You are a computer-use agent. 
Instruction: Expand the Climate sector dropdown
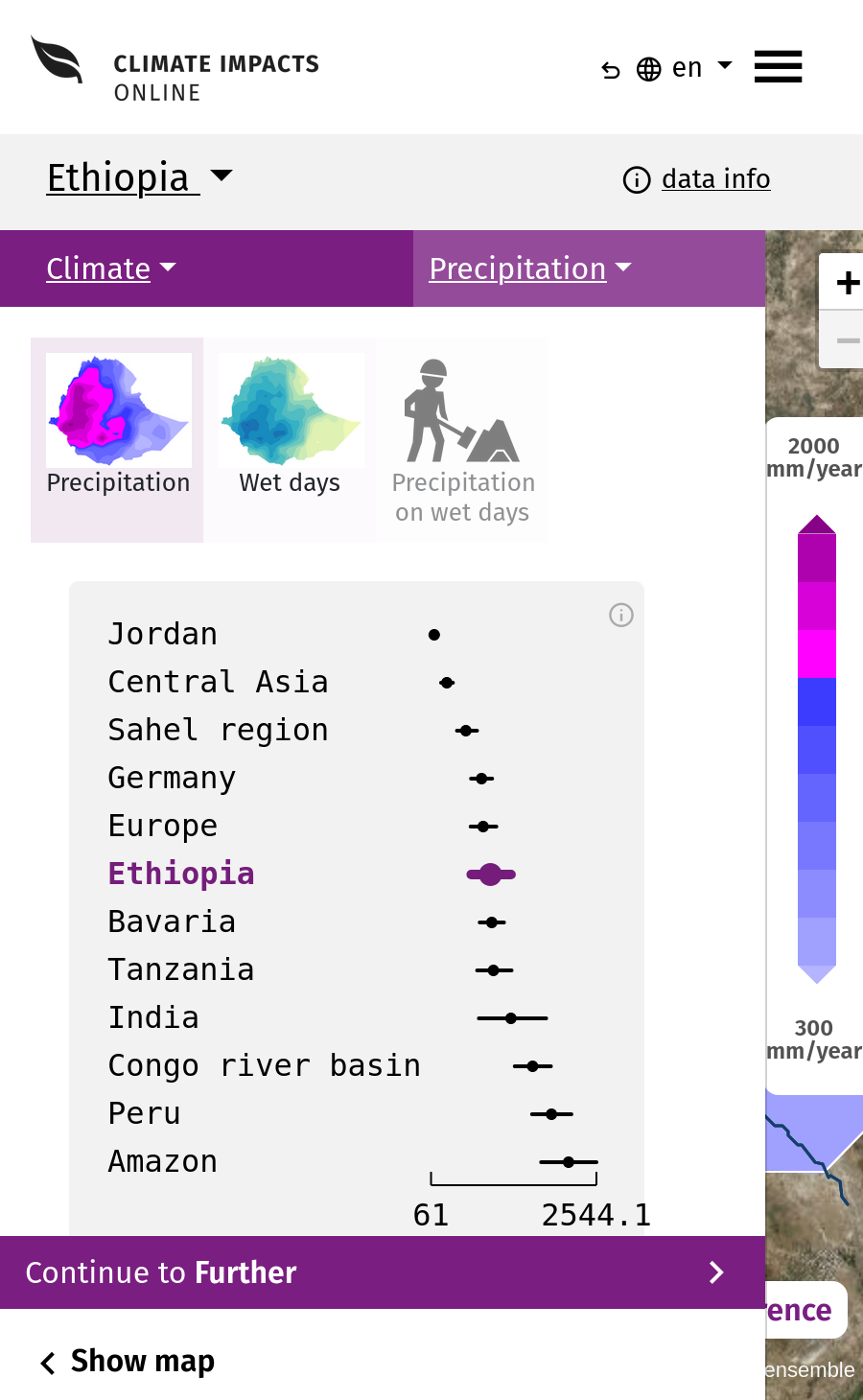click(x=111, y=268)
